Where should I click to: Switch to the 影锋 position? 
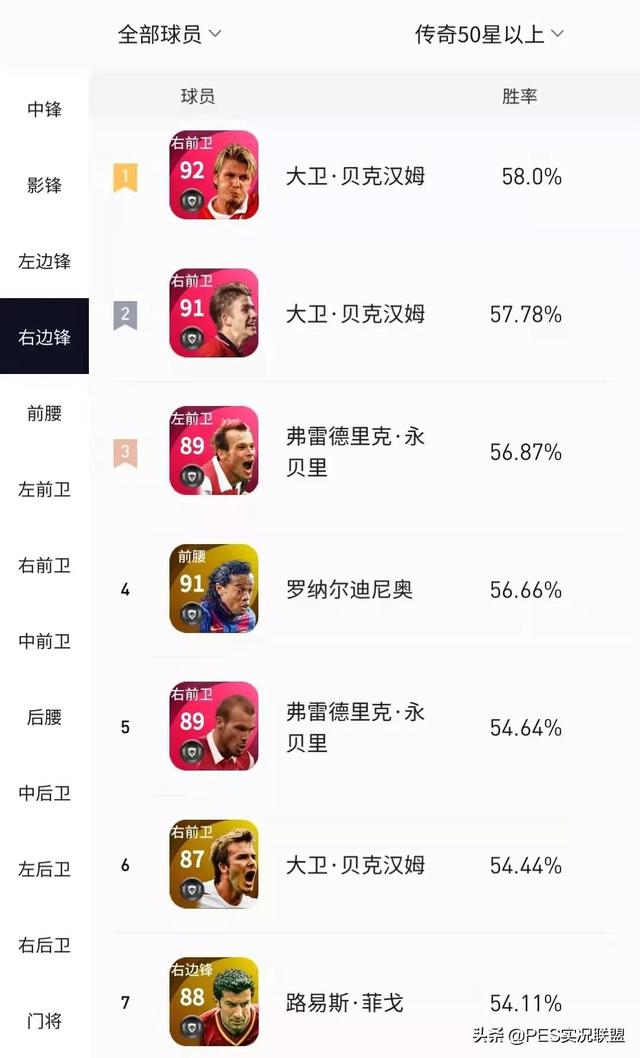click(x=45, y=185)
